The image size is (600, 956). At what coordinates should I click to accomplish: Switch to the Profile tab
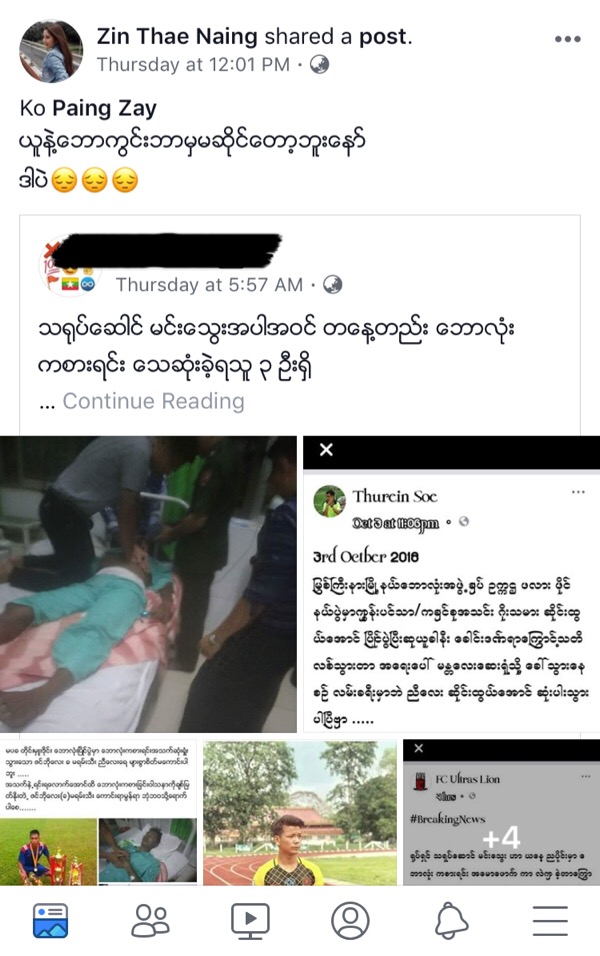350,920
